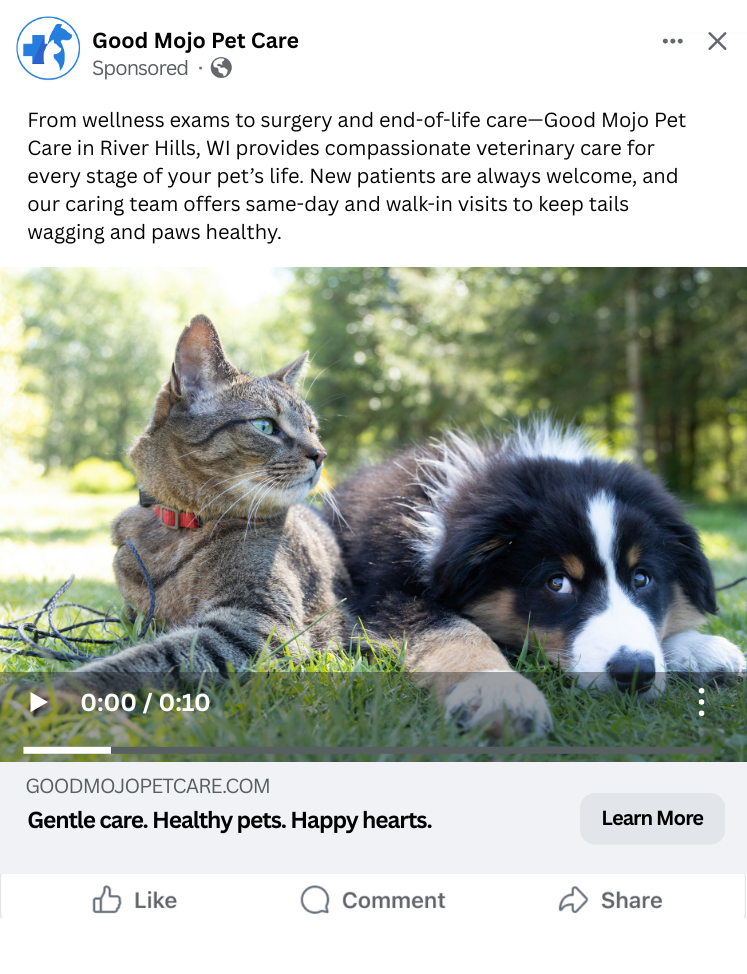Open the goodmojopetcare.com link headline

point(229,821)
